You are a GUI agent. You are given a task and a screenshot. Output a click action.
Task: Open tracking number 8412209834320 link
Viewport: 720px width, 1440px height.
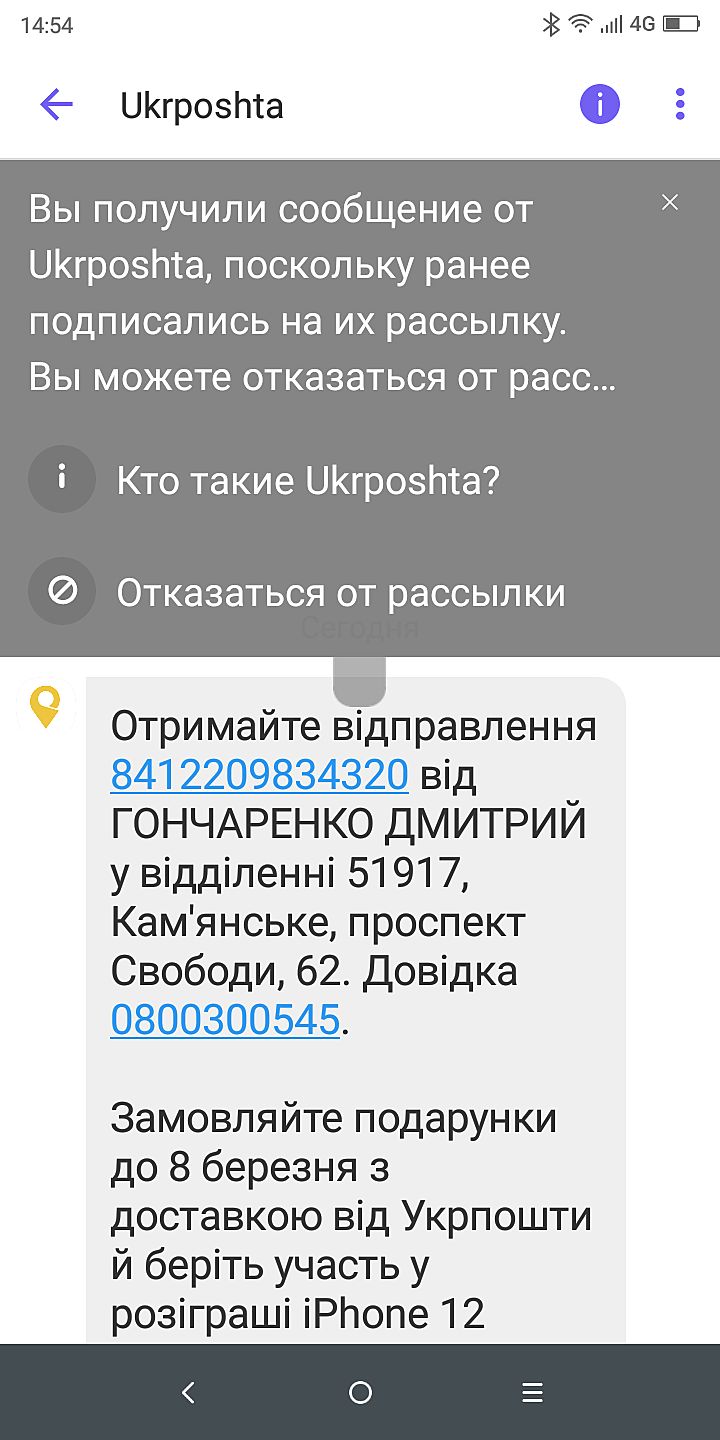(259, 775)
